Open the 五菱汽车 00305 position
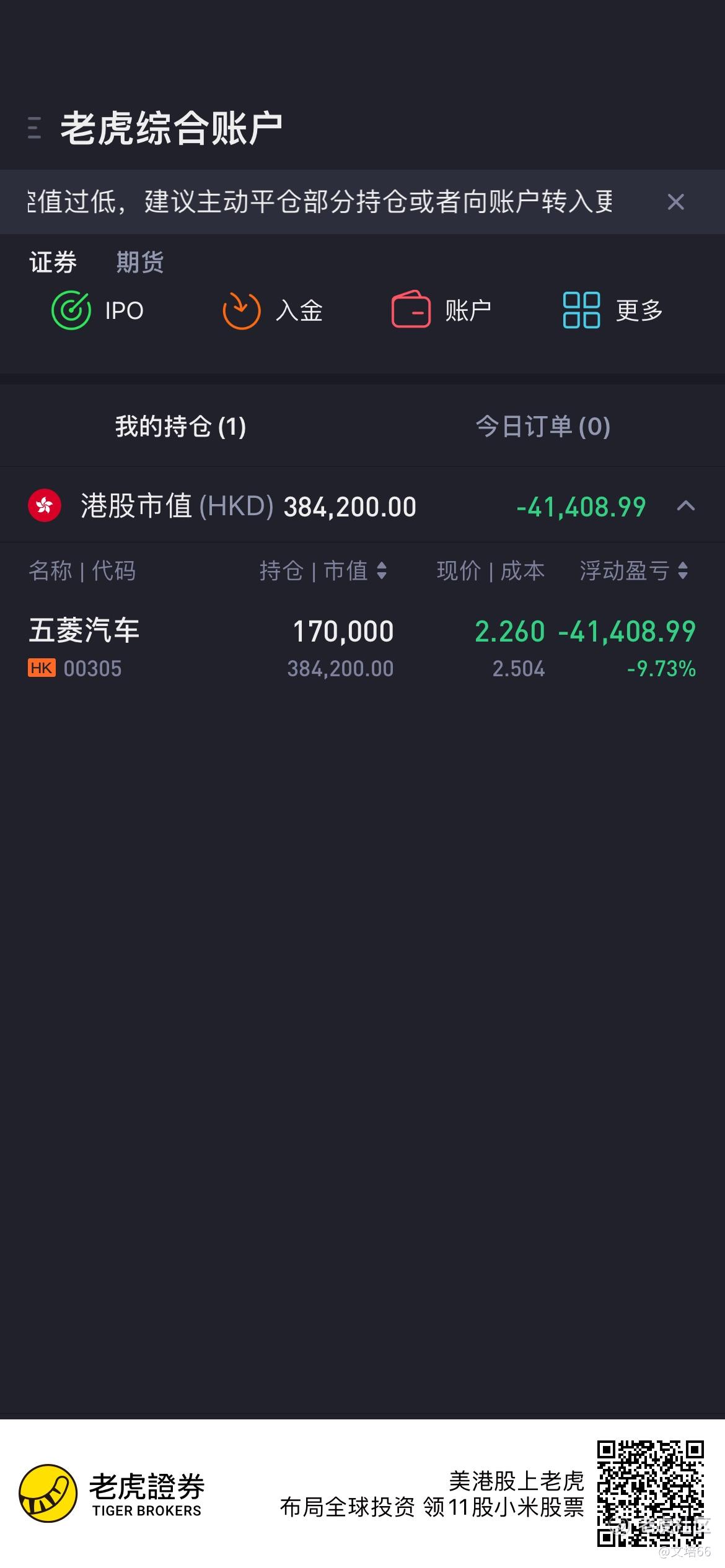 (362, 648)
